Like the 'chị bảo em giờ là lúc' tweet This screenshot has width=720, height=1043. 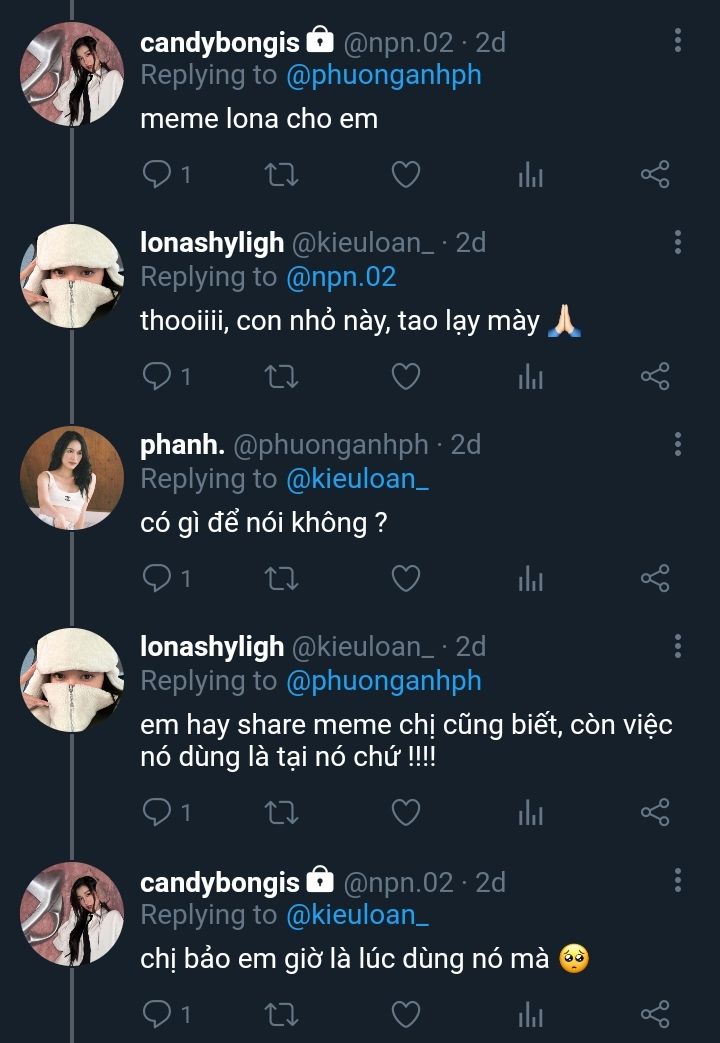pyautogui.click(x=404, y=1014)
